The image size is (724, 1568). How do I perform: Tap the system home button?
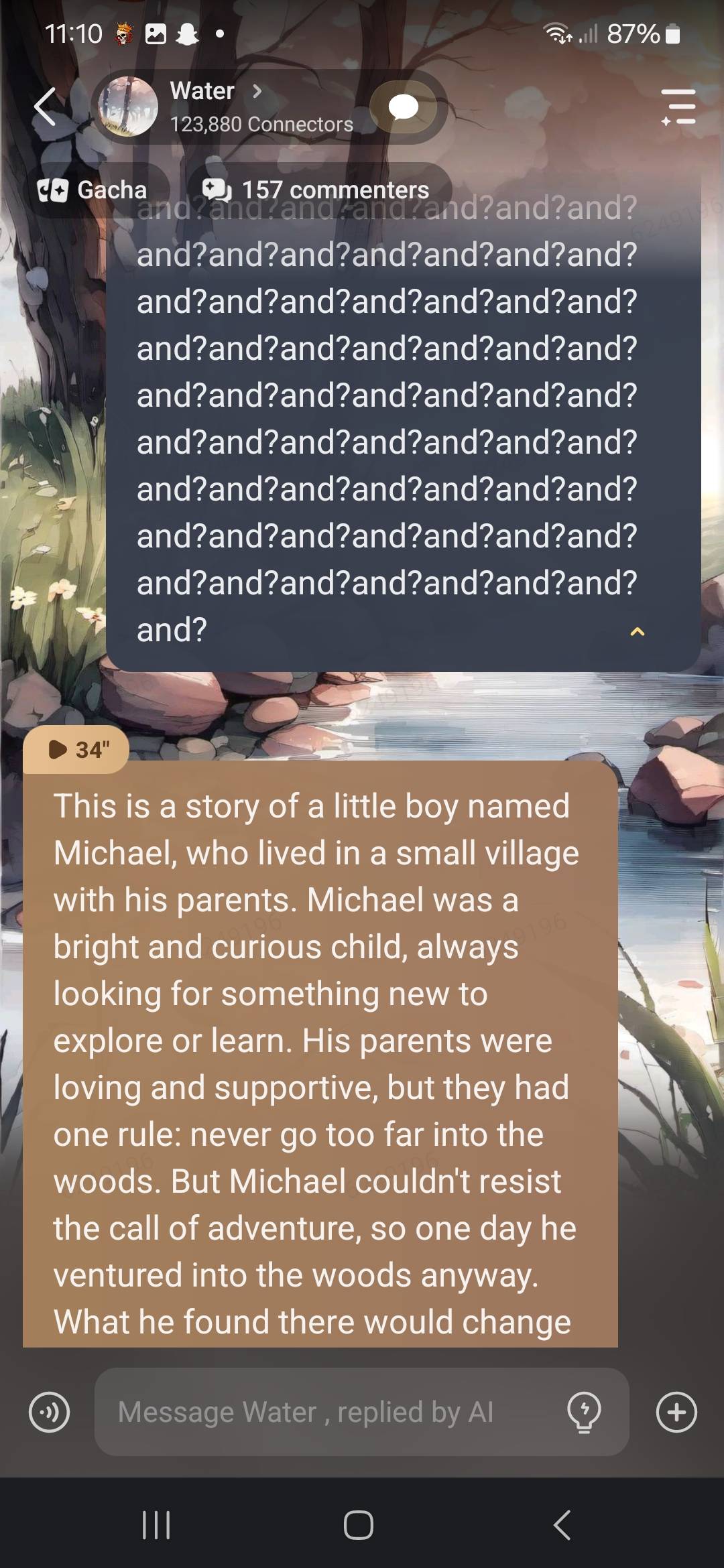point(359,1526)
